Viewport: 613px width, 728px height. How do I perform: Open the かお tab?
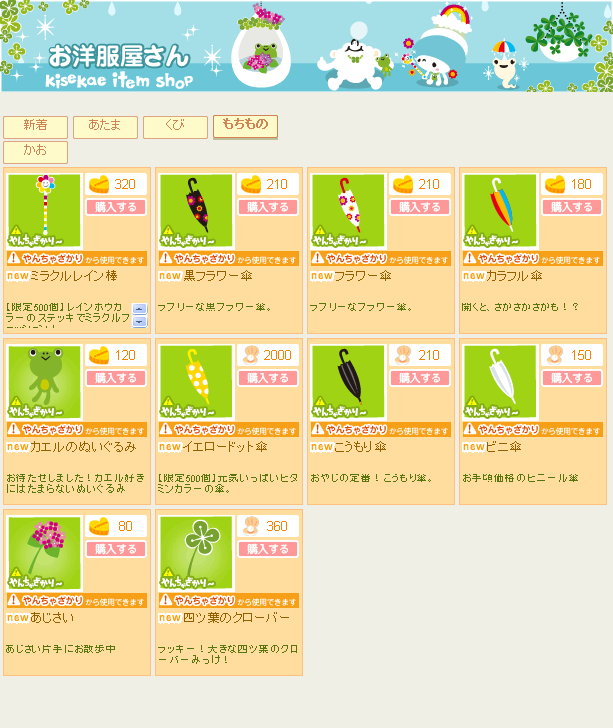coord(35,152)
